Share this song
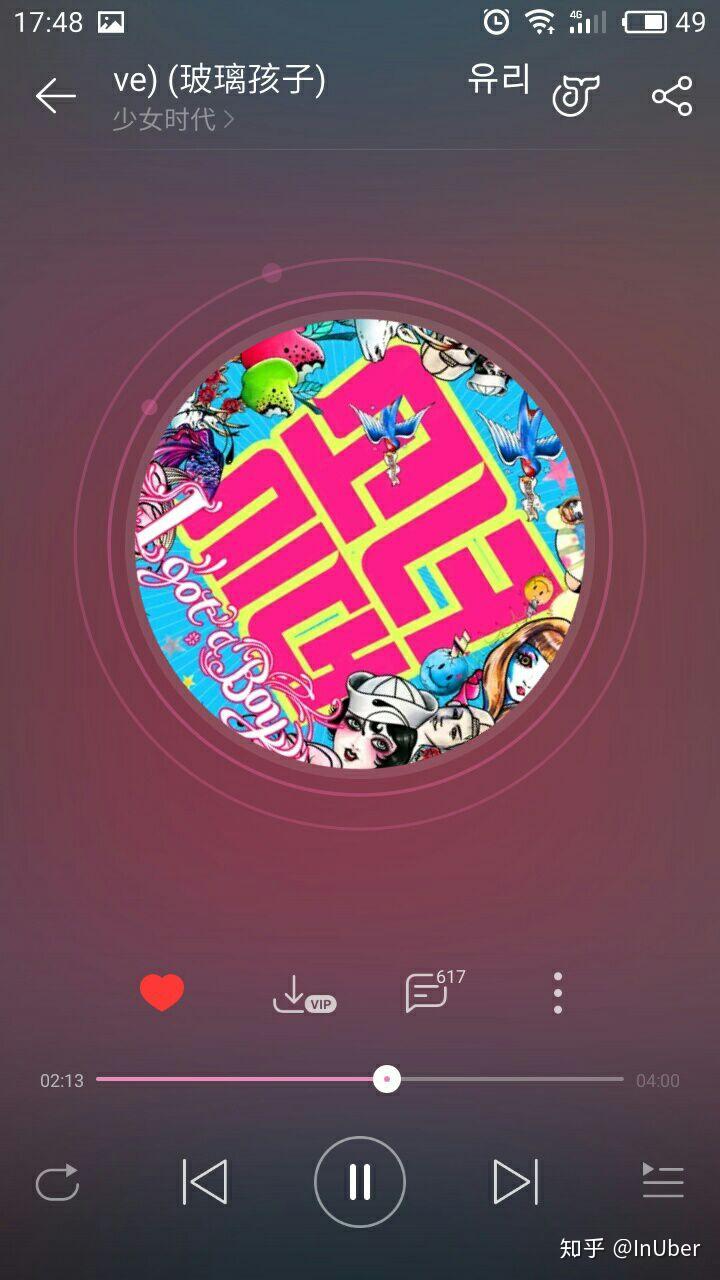The height and width of the screenshot is (1280, 720). click(x=672, y=96)
